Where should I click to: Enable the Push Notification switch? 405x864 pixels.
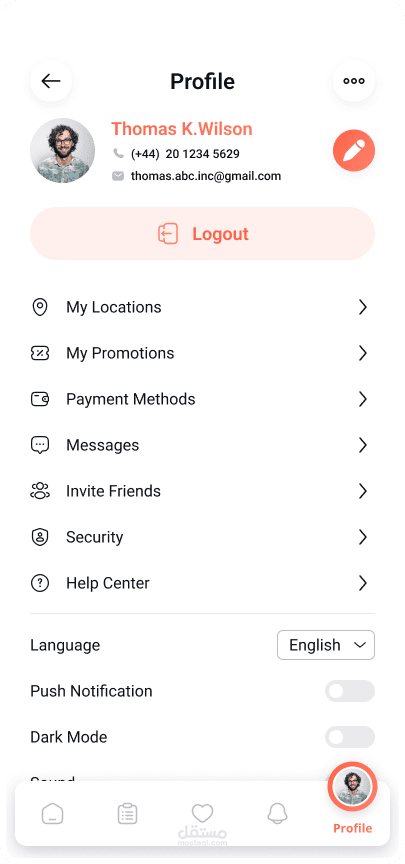[349, 691]
